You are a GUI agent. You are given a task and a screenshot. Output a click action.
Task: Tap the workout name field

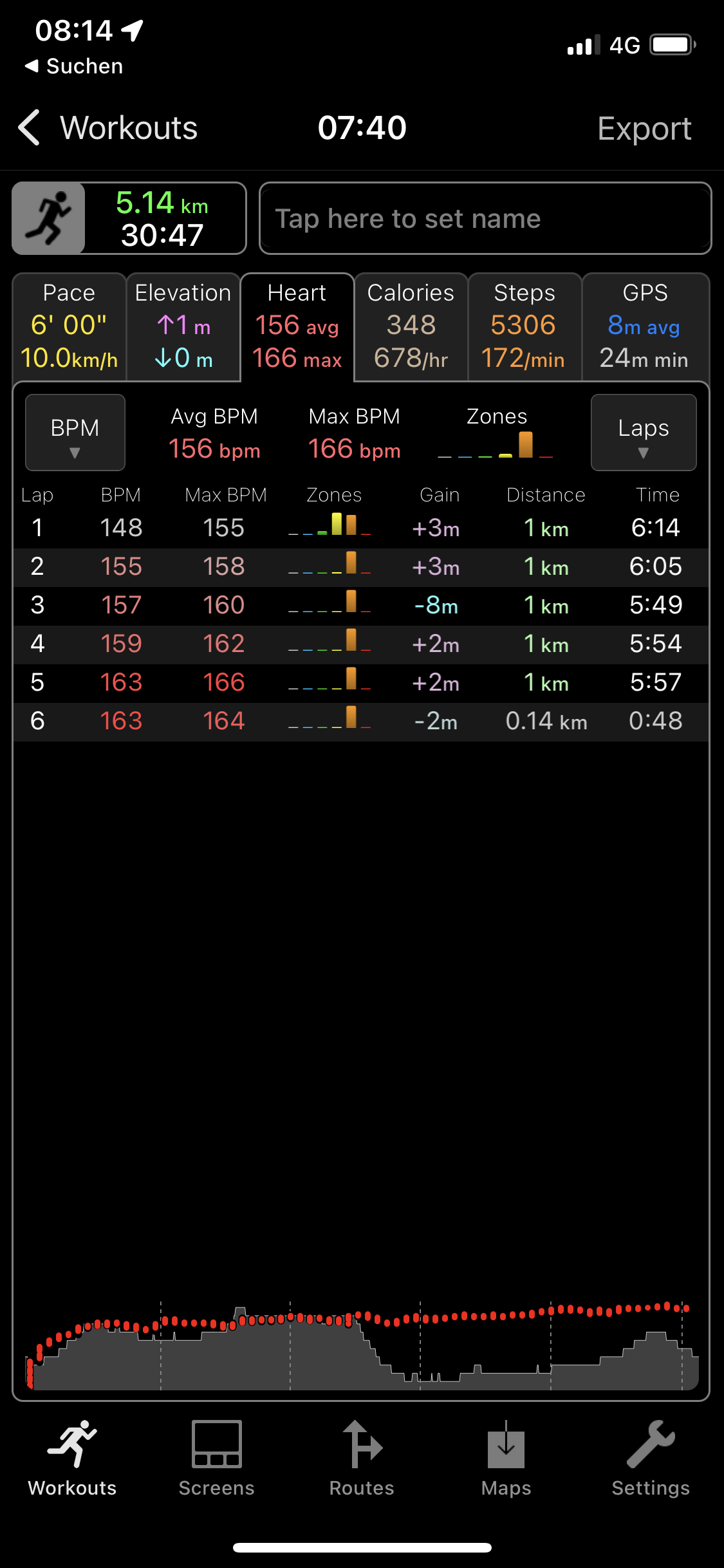[485, 219]
